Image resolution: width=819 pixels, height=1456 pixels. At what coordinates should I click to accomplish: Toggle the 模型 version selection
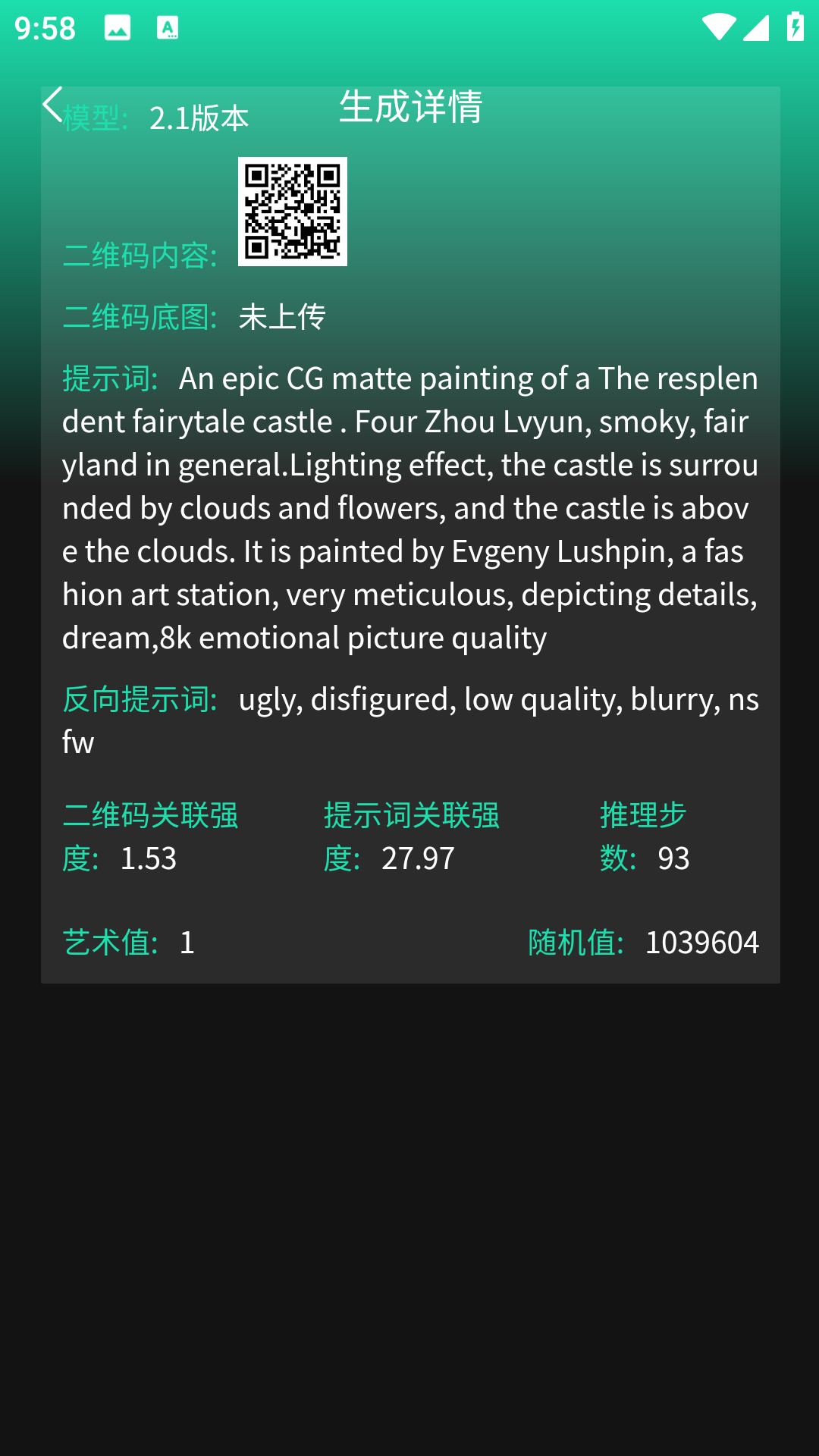201,116
